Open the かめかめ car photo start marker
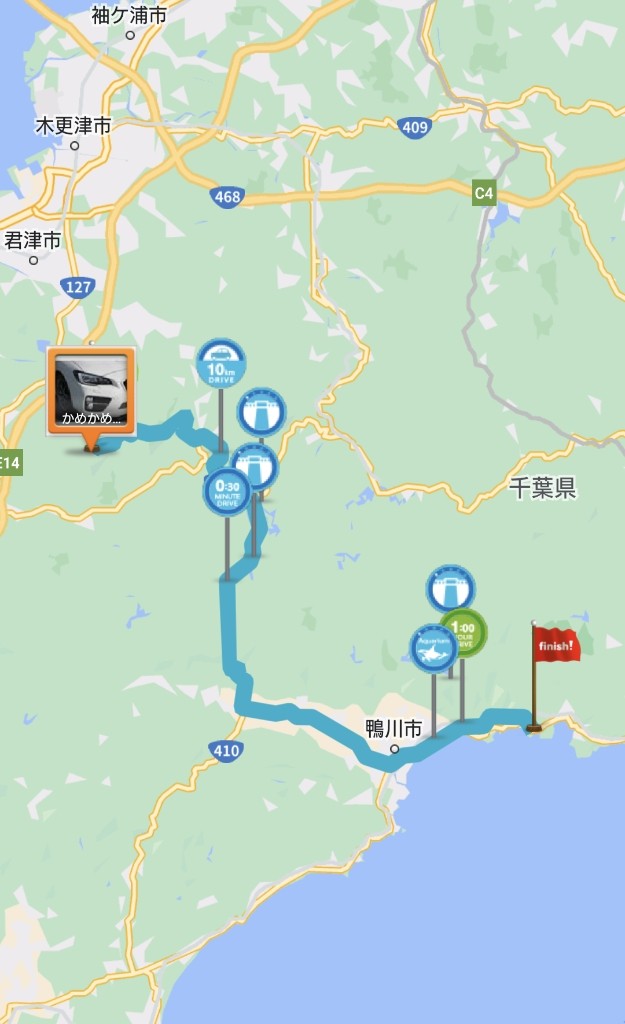This screenshot has width=625, height=1024. (x=90, y=391)
